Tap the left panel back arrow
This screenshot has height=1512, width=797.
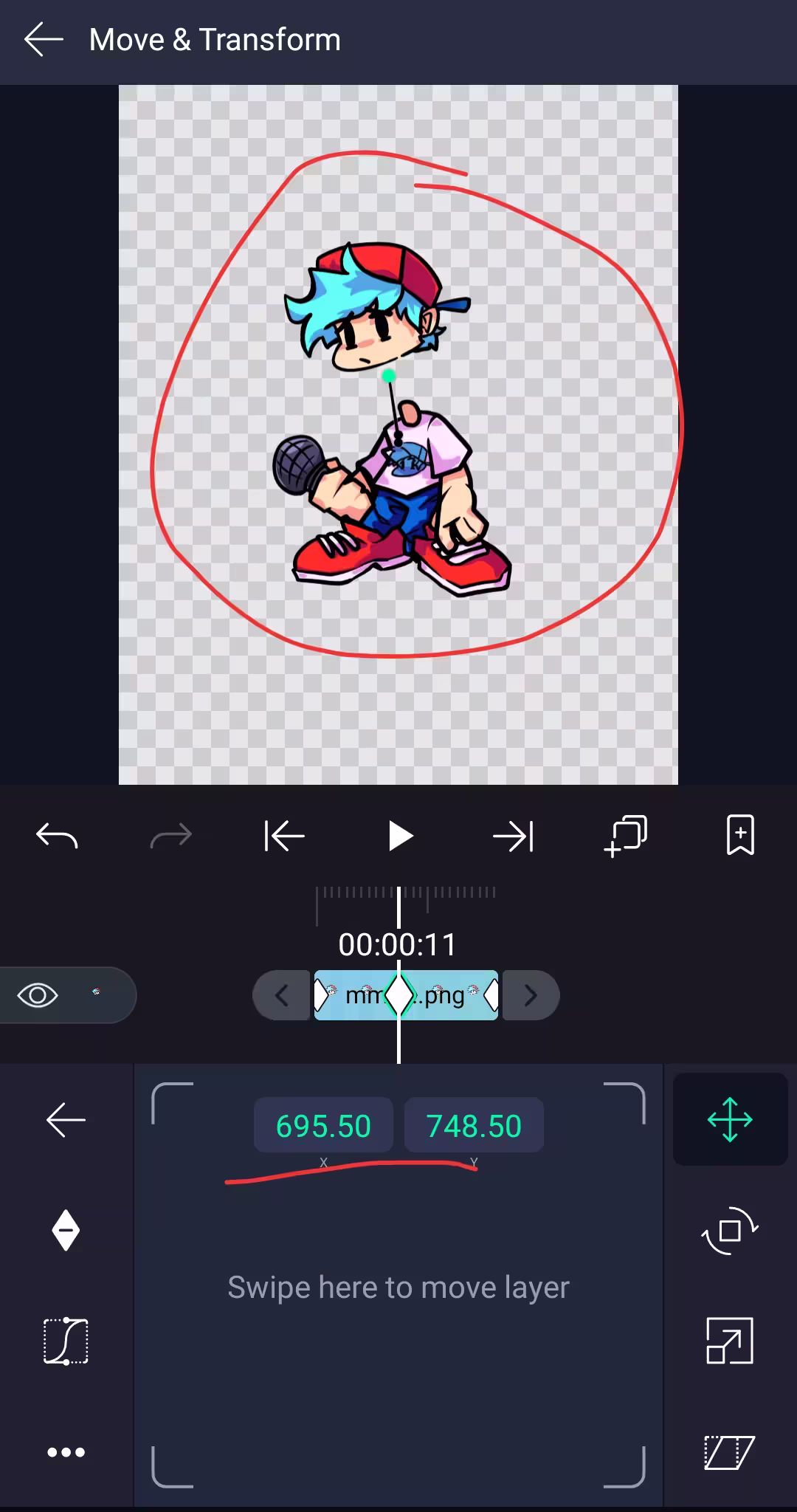(66, 1119)
